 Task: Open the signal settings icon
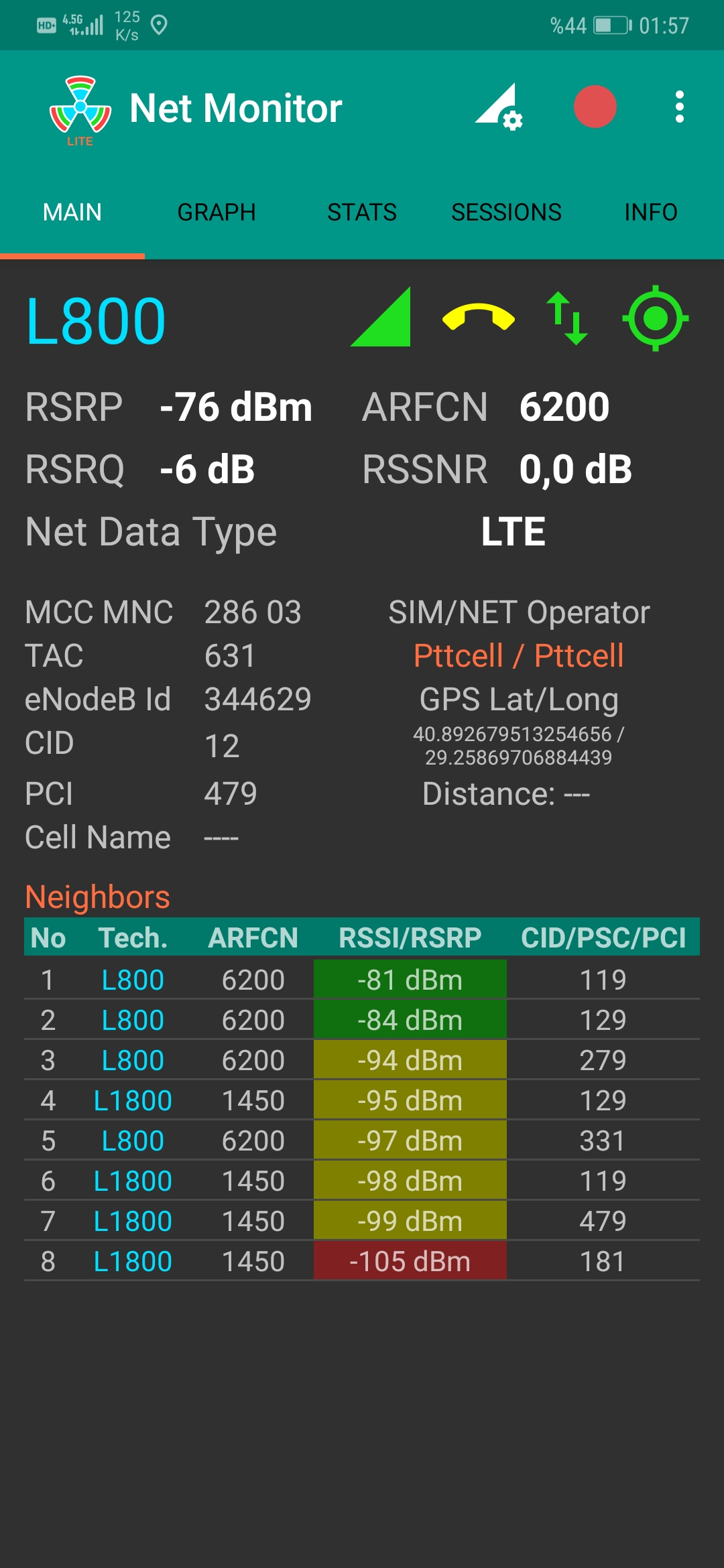coord(499,107)
